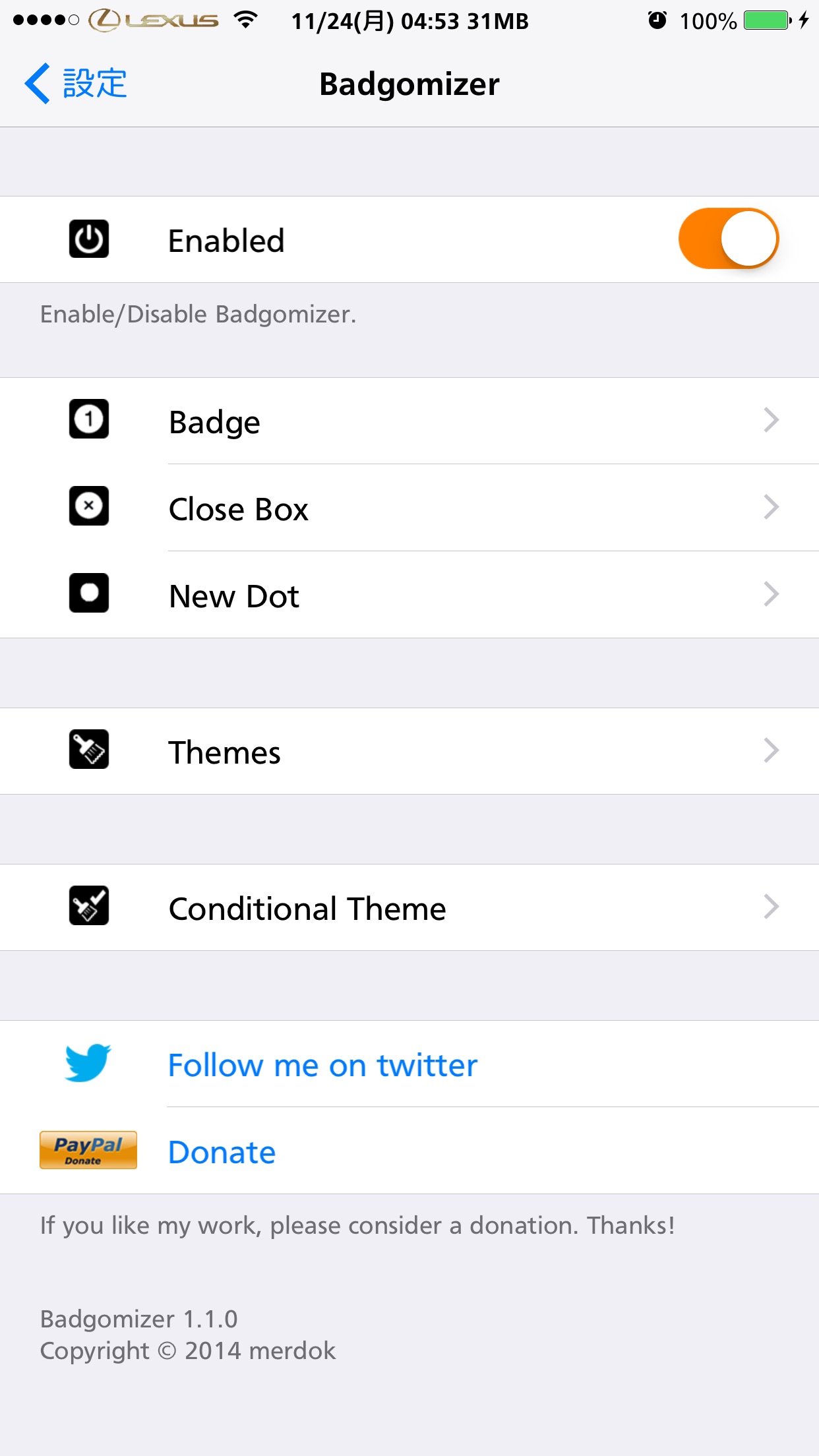Open Conditional Theme settings
The image size is (819, 1456).
click(409, 907)
